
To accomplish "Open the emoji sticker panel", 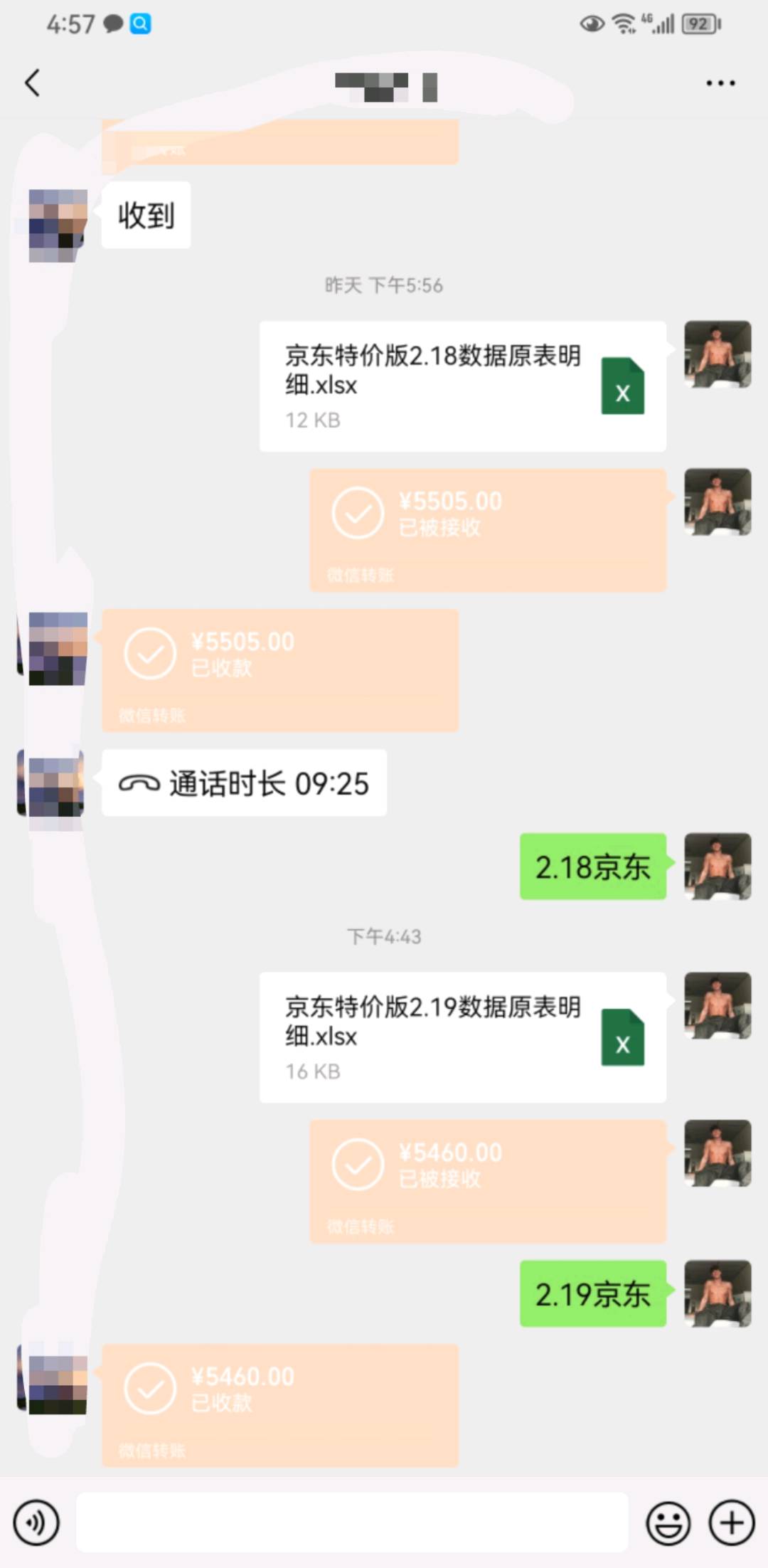I will coord(668,1522).
